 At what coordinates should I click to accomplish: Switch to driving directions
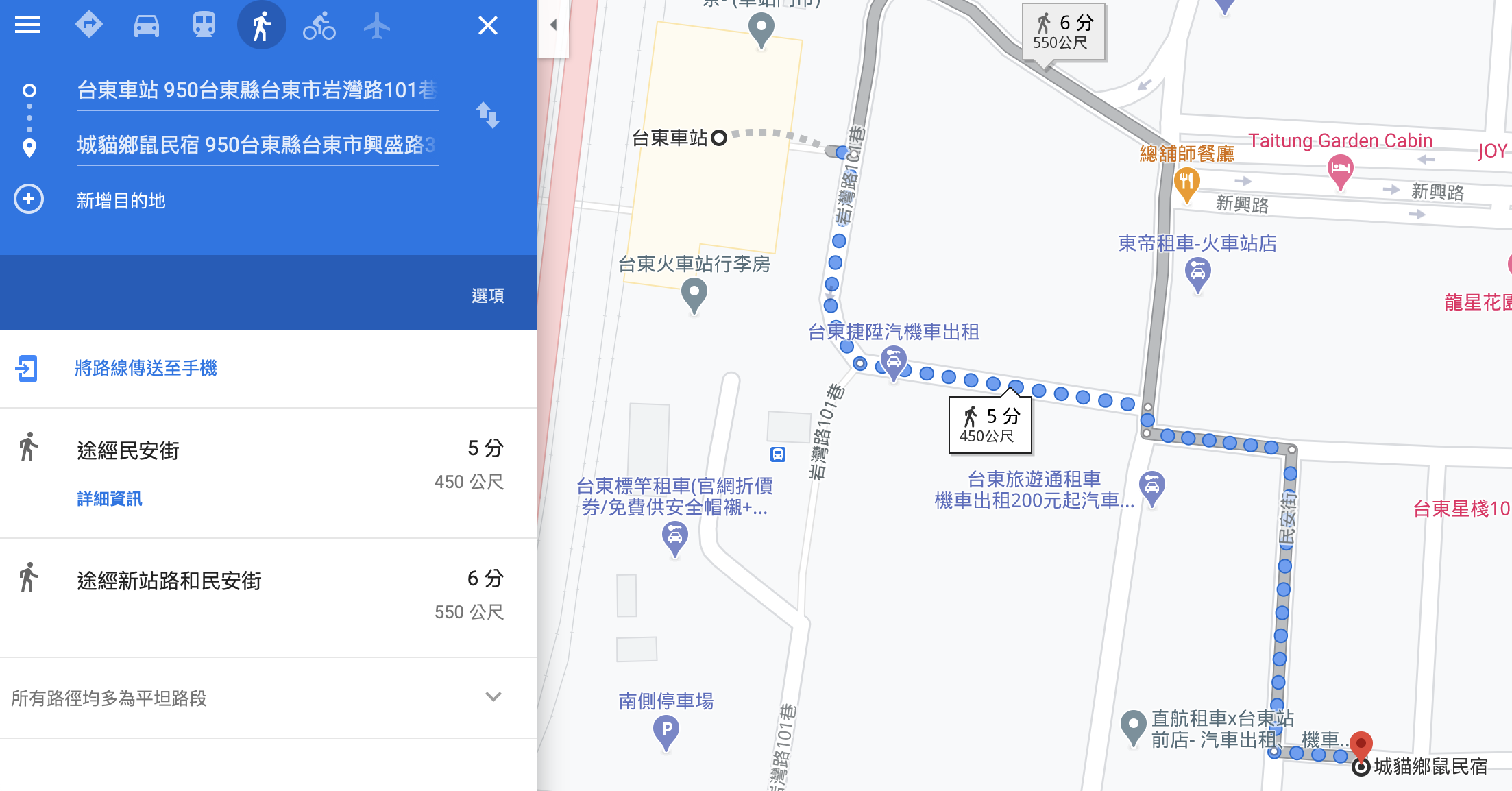pos(146,25)
